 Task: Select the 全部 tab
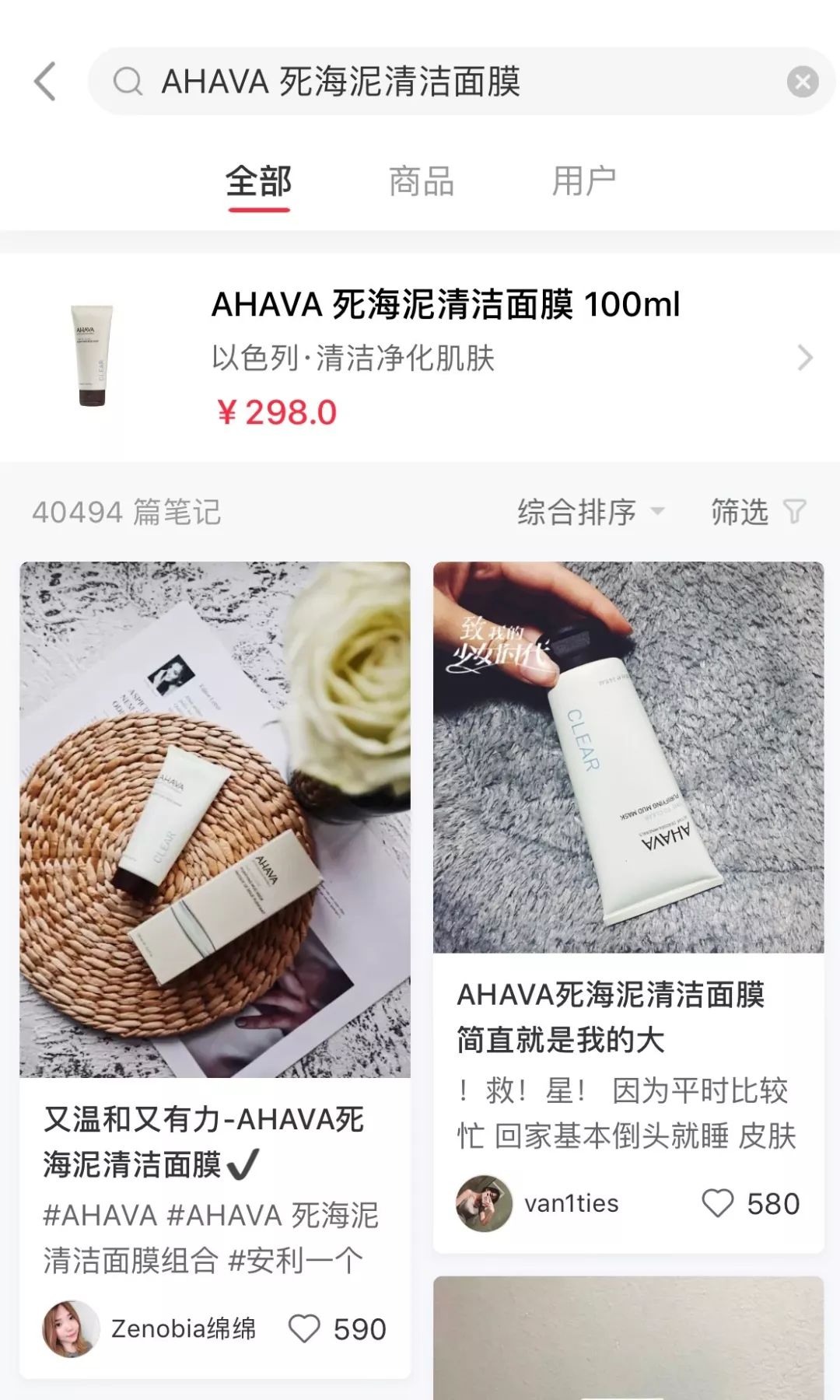click(258, 183)
